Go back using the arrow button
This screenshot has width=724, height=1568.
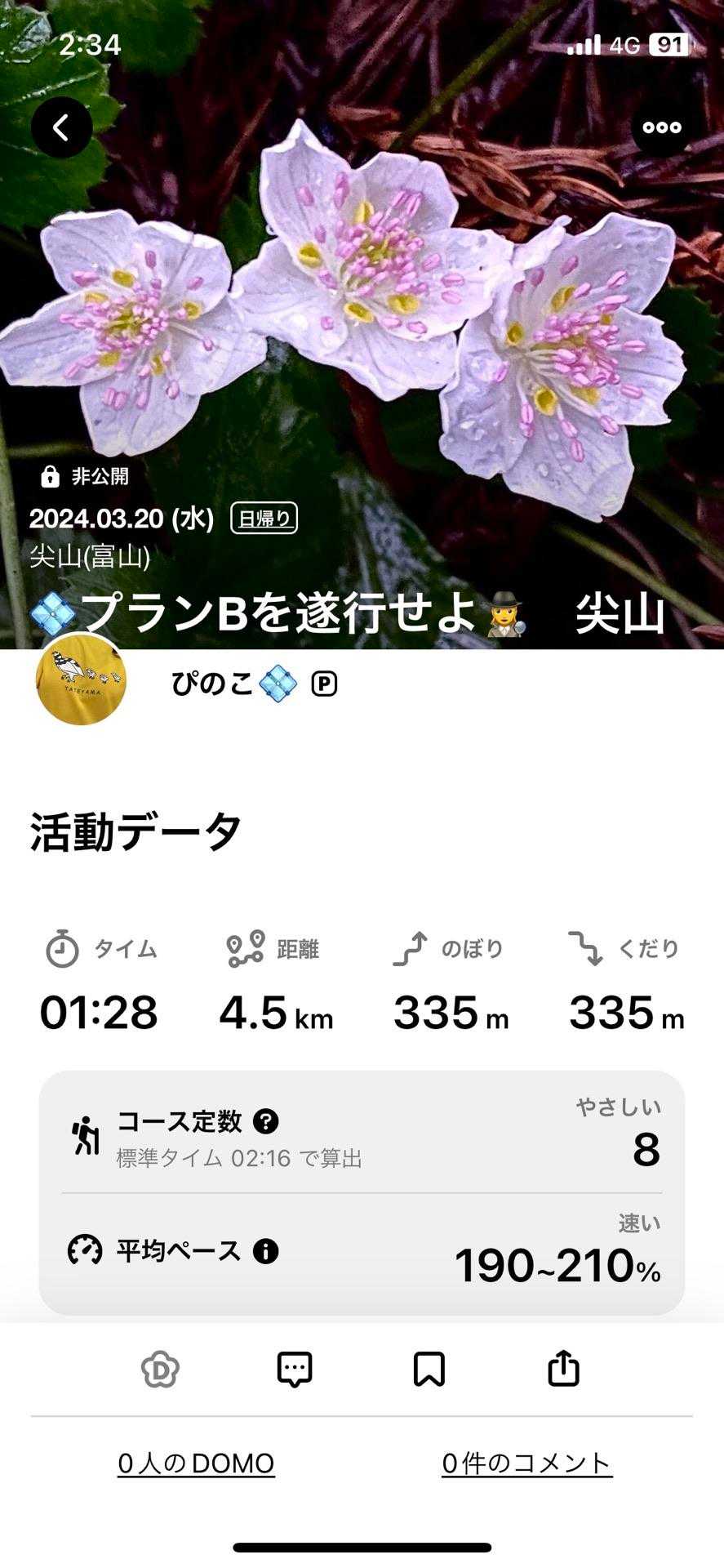point(61,127)
